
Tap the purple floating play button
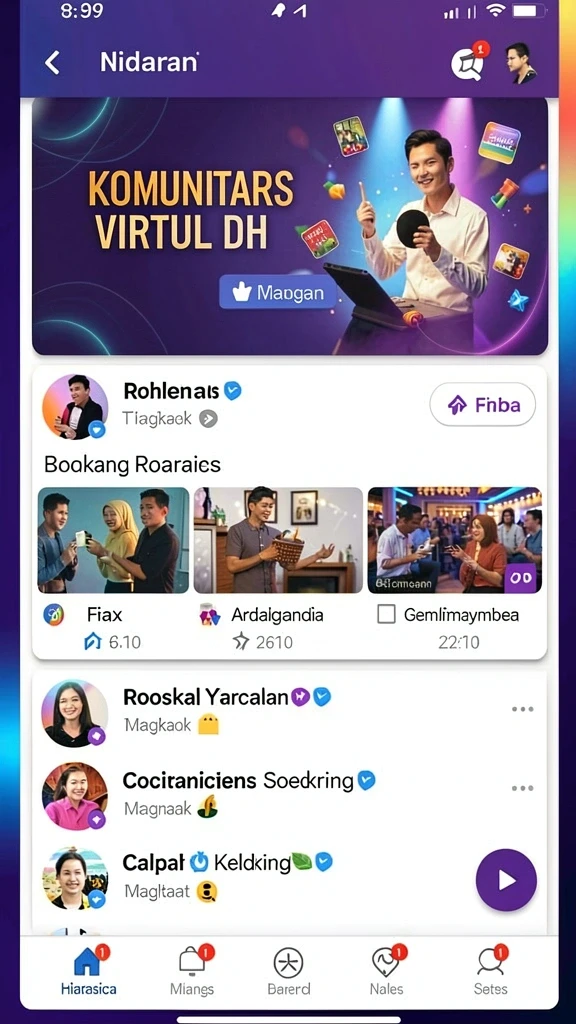coord(506,880)
